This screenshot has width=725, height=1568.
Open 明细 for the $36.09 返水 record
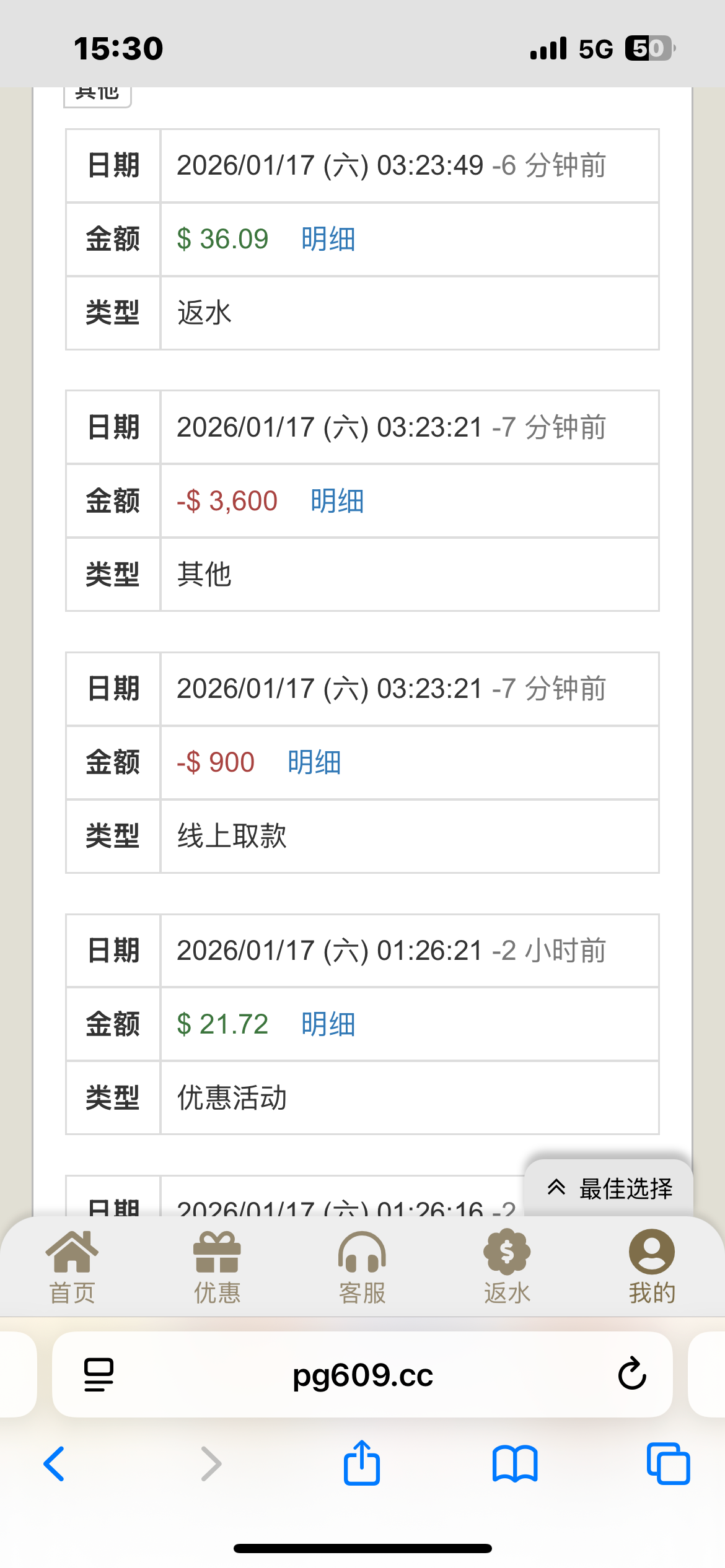(328, 239)
